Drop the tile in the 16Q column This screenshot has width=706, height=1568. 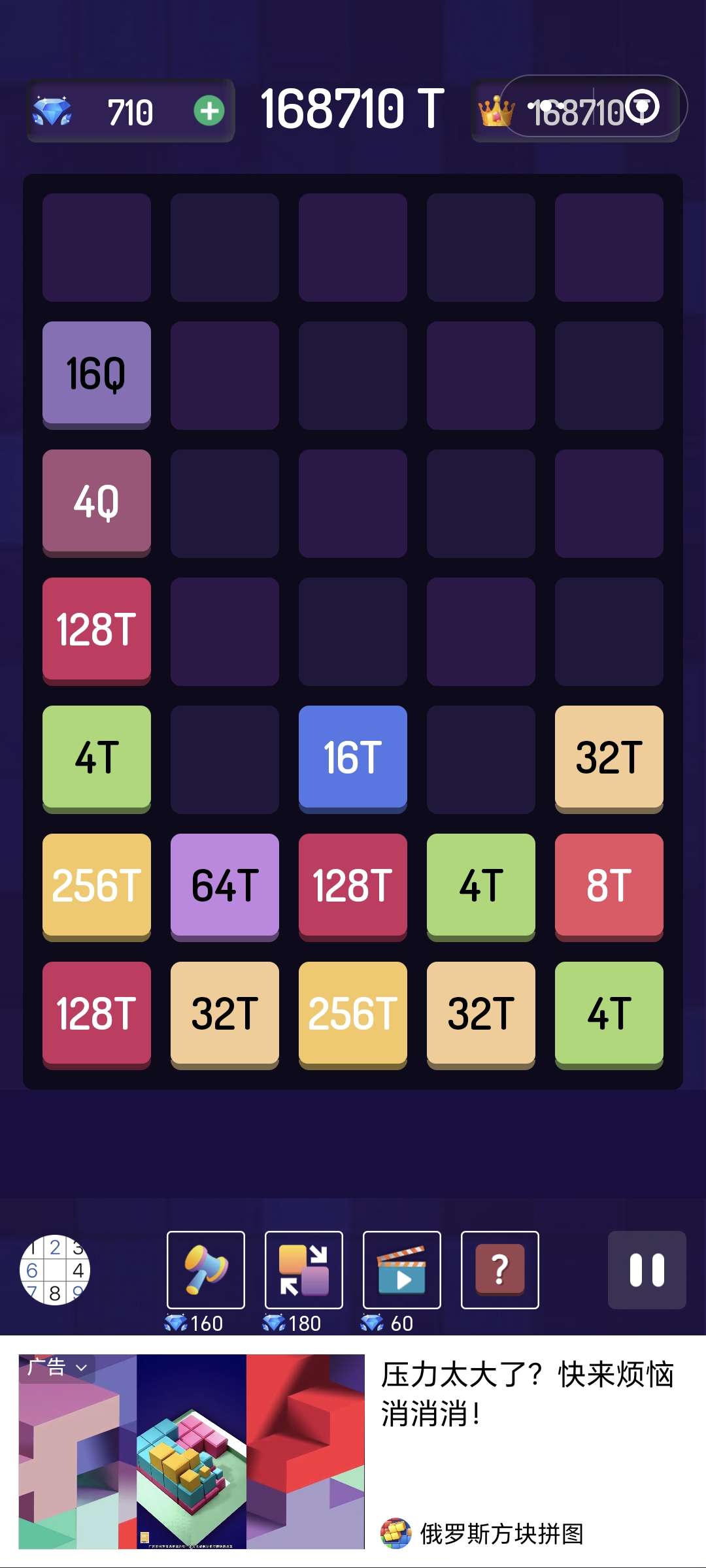click(97, 248)
